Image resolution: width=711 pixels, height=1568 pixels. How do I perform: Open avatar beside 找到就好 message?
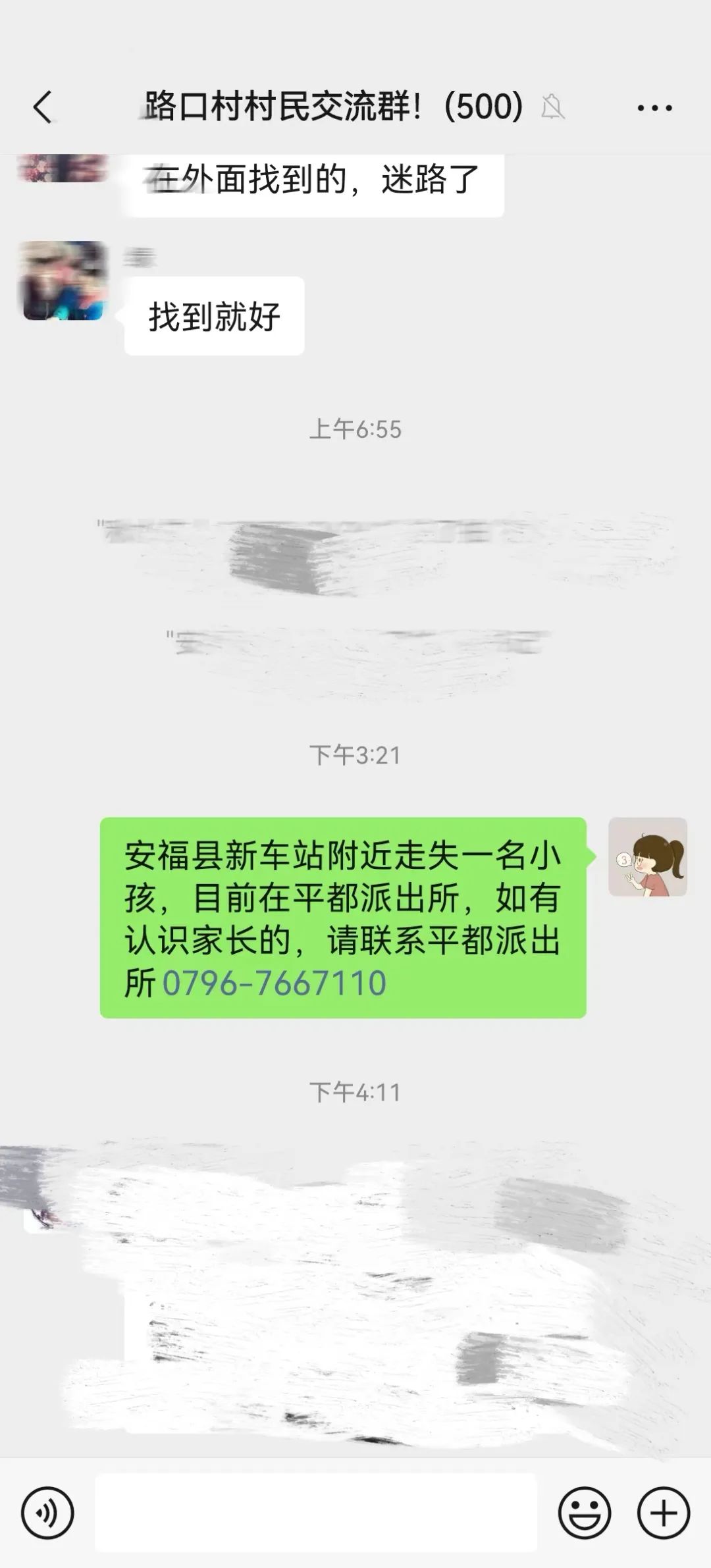[64, 281]
